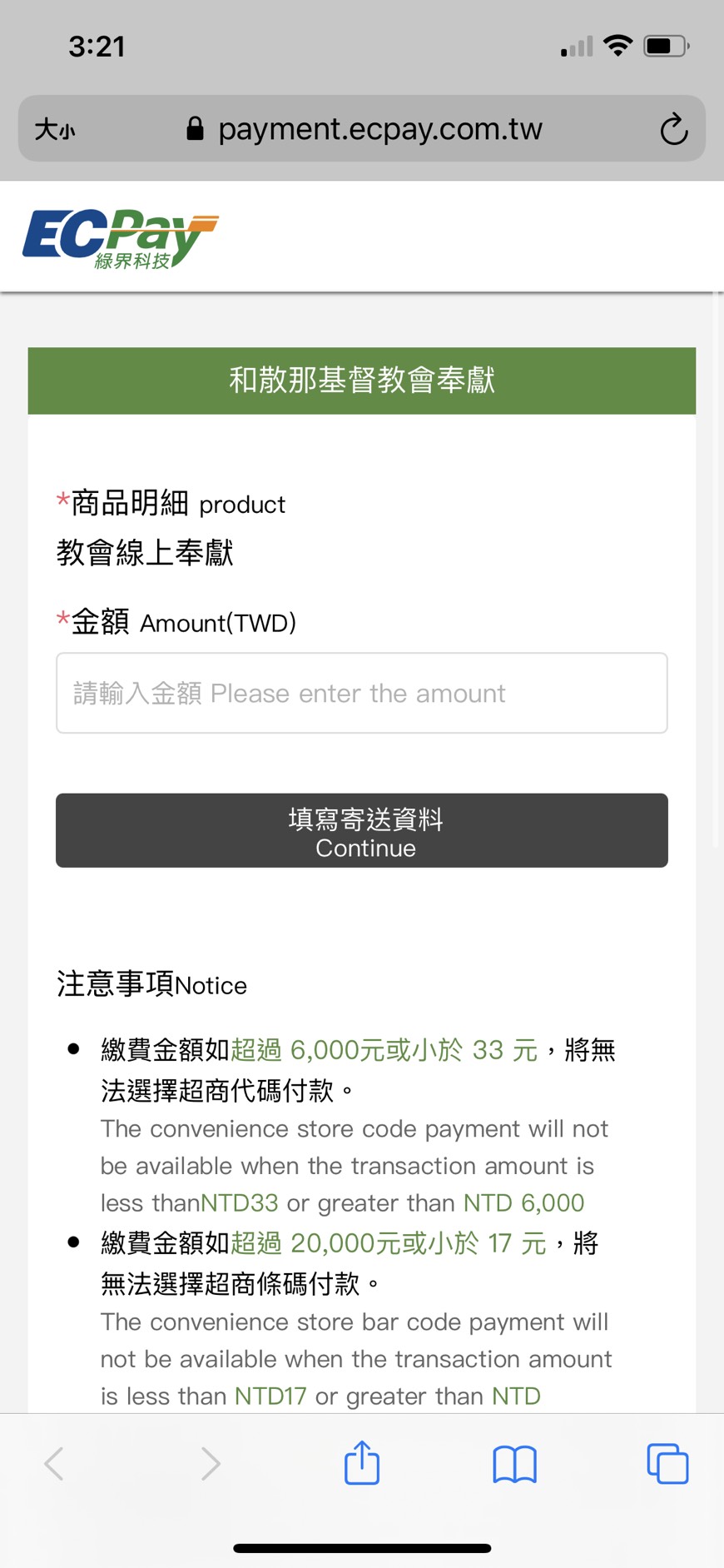
Task: Open the Safari share sheet
Action: [362, 1463]
